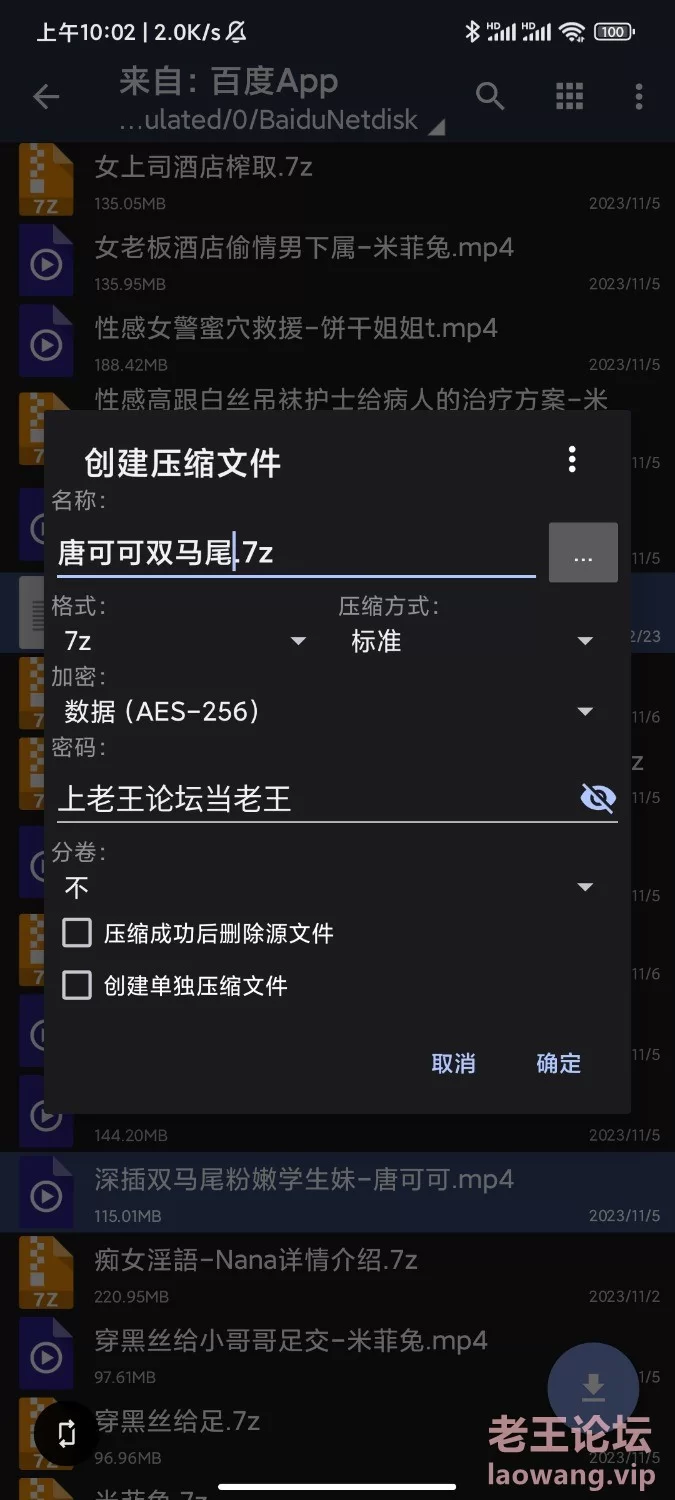Check 压缩成功后删除源文件 checkbox
This screenshot has height=1500, width=675.
(x=77, y=934)
